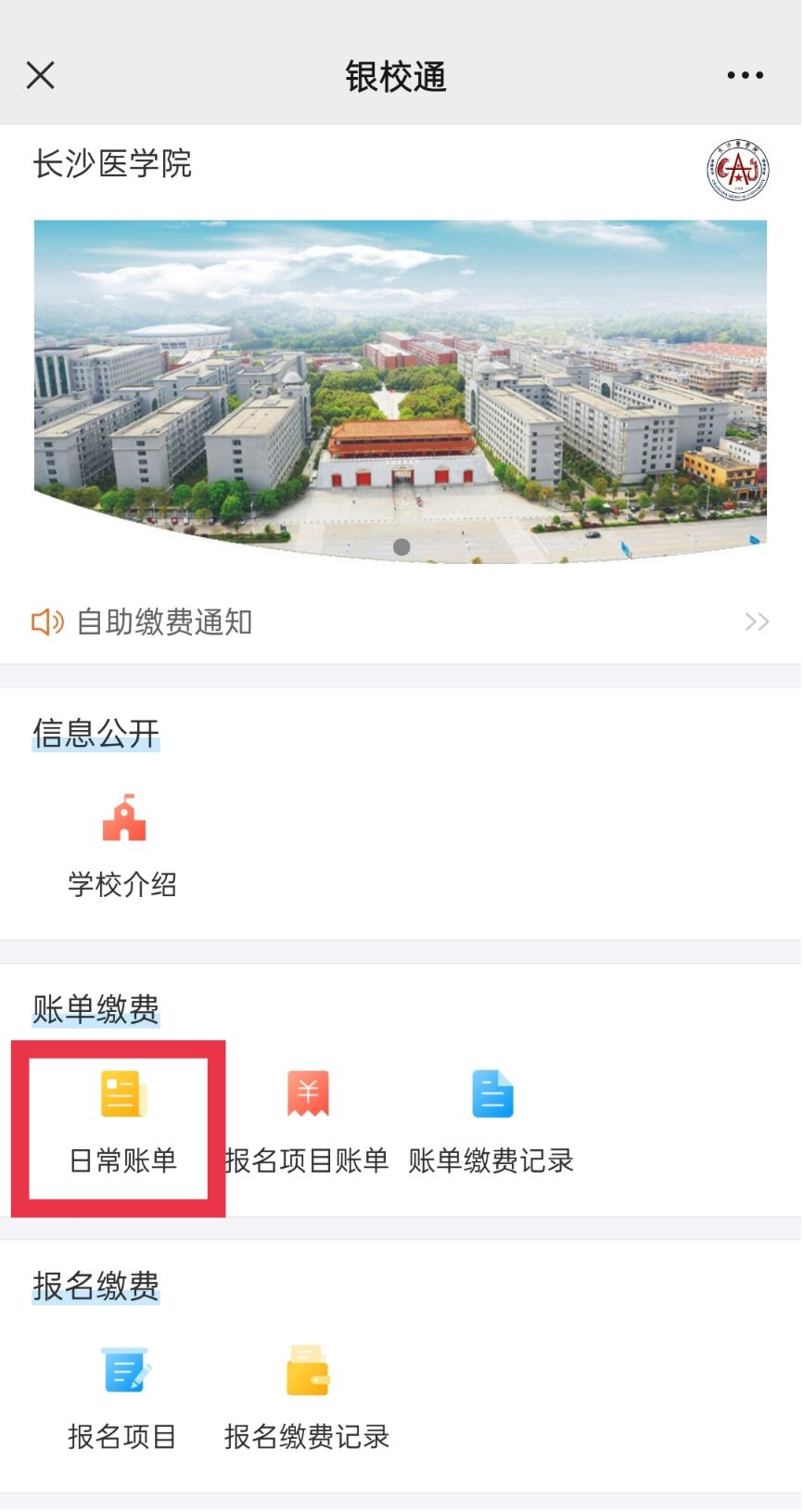Check 账单缴费记录 payment history
This screenshot has height=1512, width=803.
pos(491,1122)
